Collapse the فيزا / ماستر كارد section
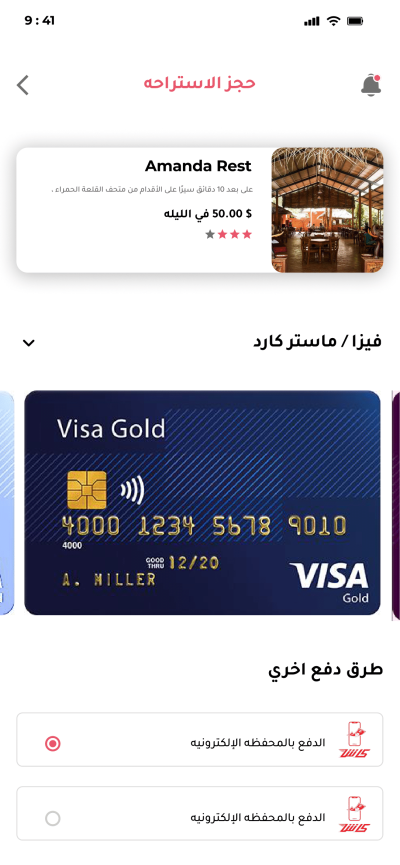Viewport: 400px width, 865px height. coord(29,343)
